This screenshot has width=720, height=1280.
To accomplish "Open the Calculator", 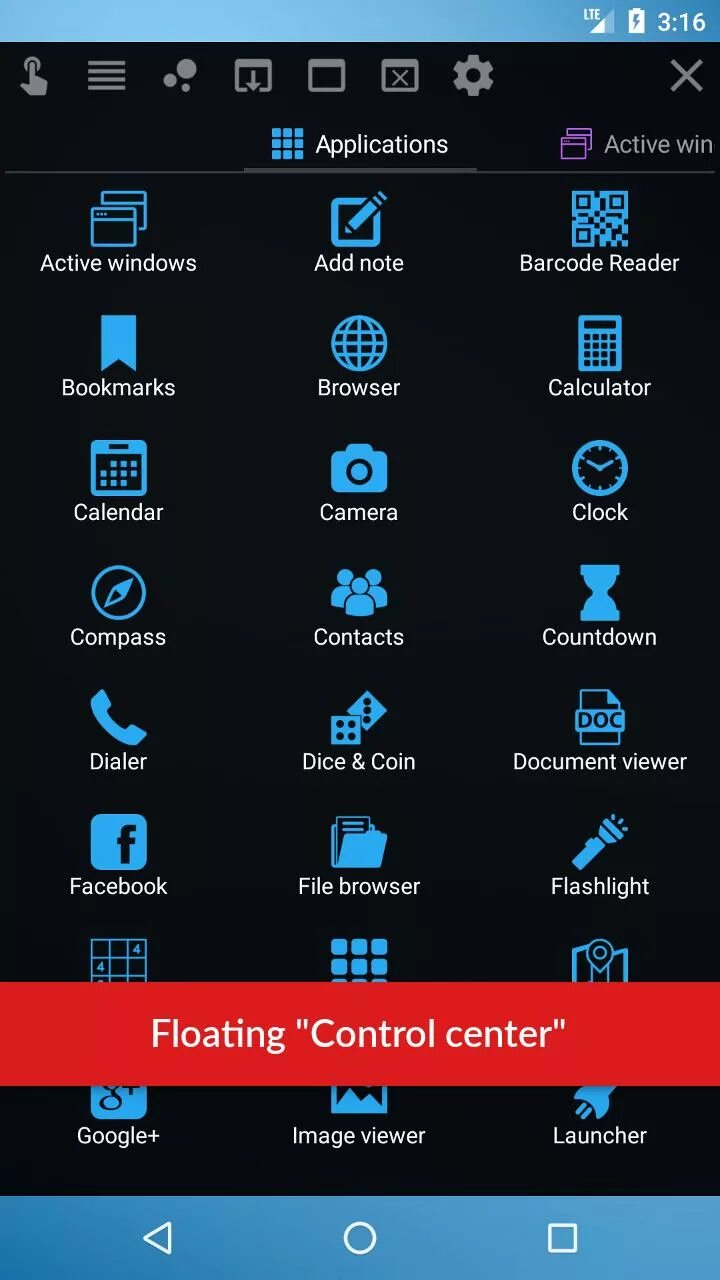I will click(599, 357).
